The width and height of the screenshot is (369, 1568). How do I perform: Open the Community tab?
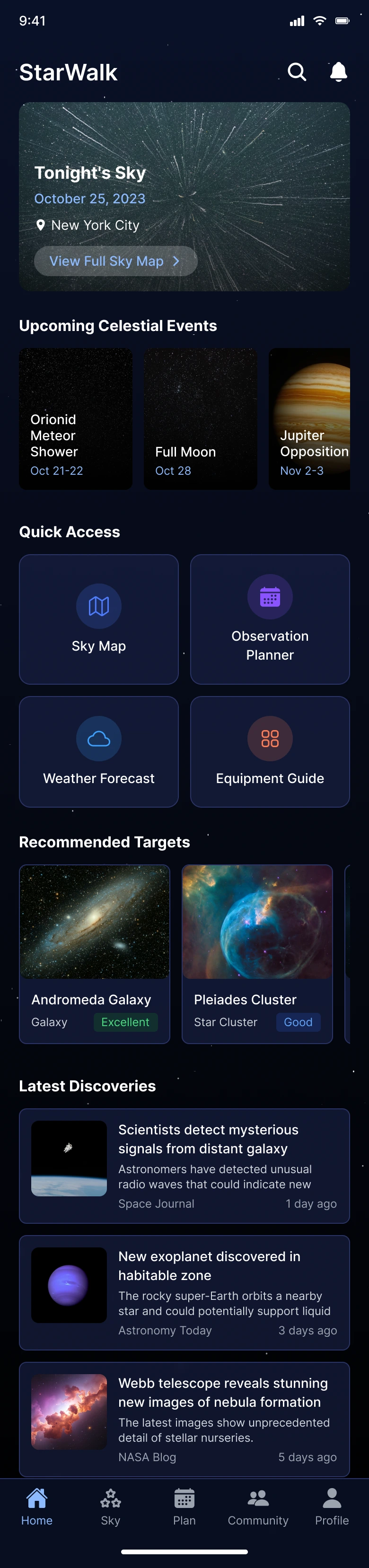258,1507
